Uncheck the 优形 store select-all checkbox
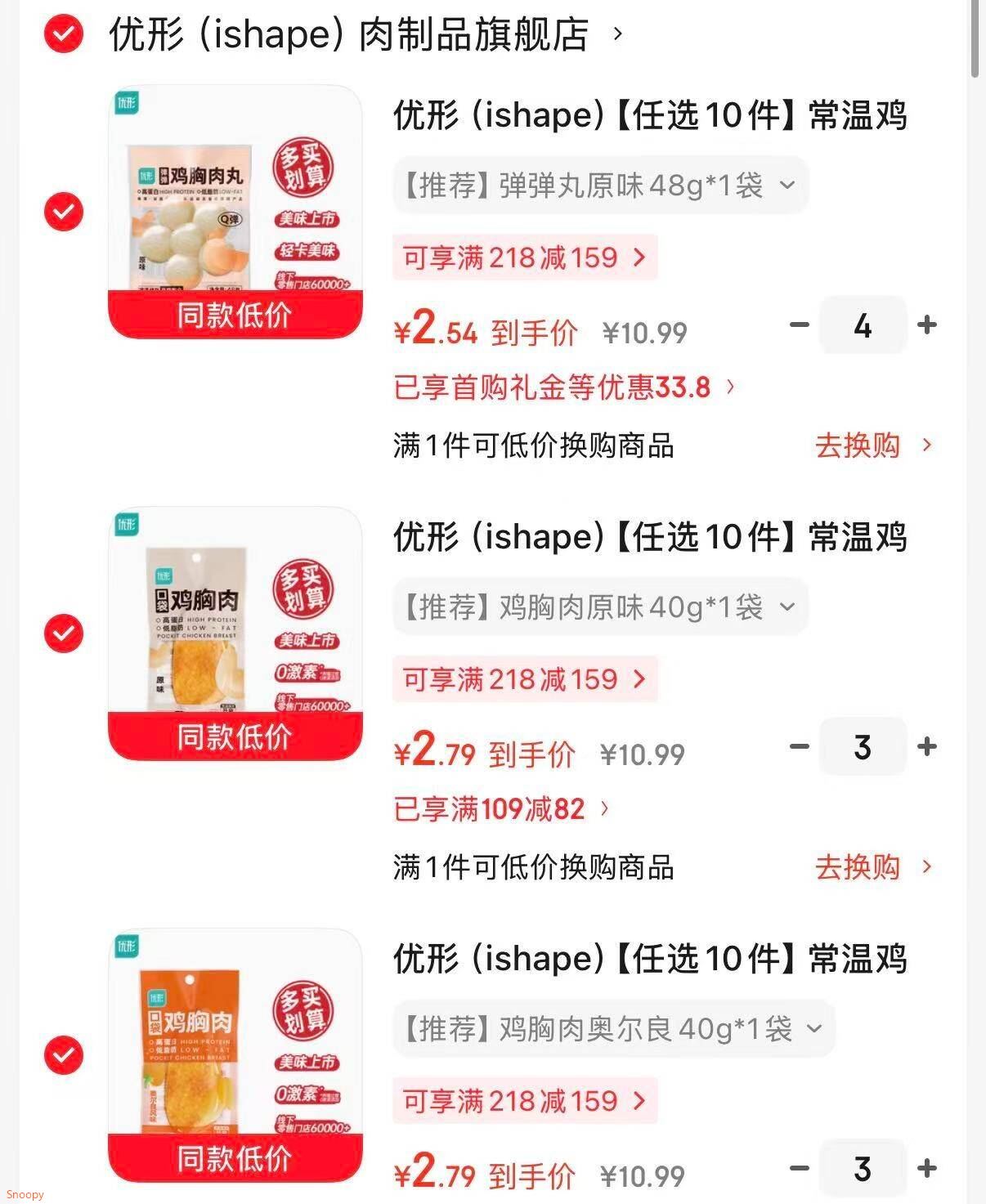The width and height of the screenshot is (986, 1204). 63,34
